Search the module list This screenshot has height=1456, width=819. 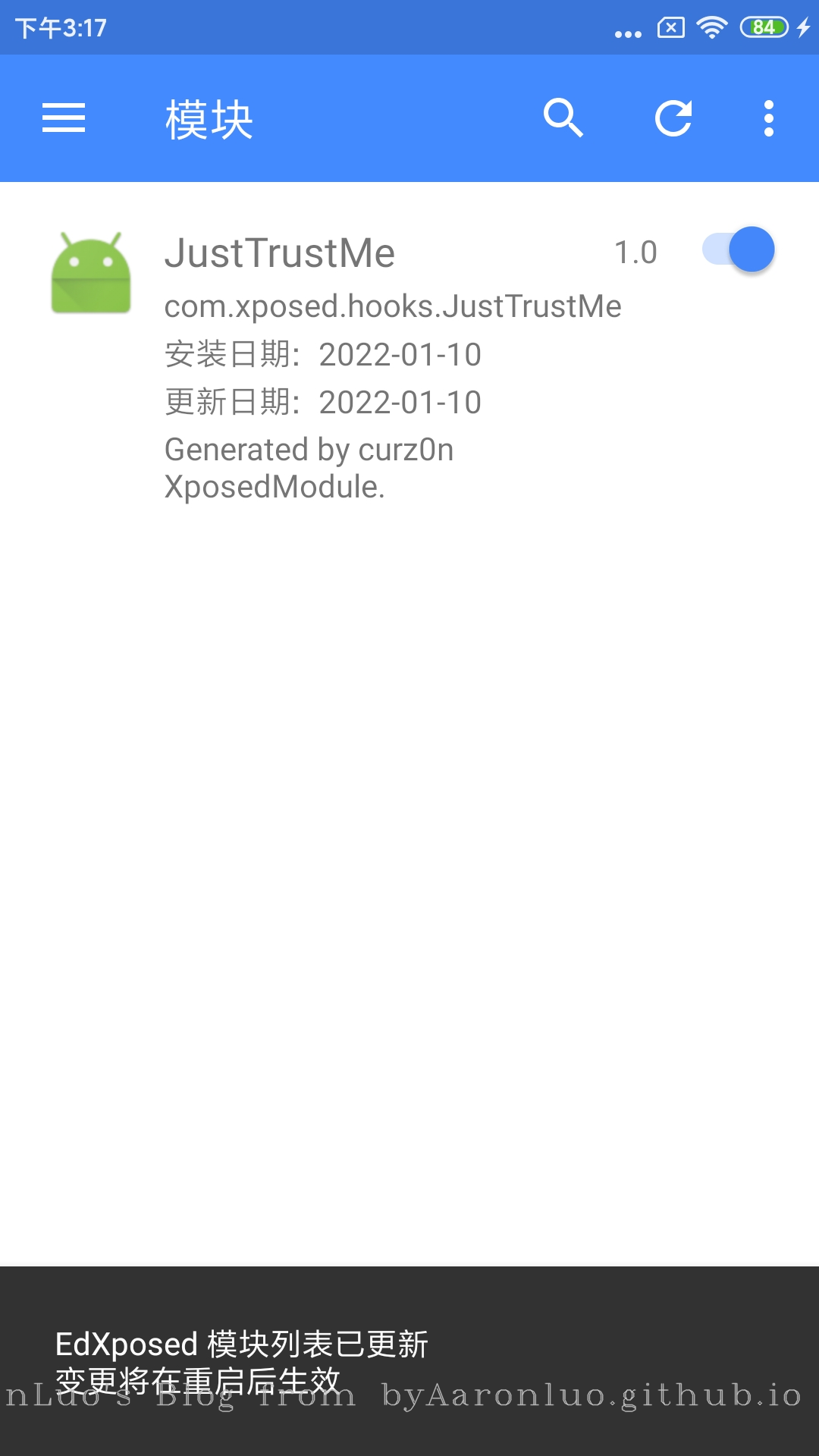pos(563,118)
